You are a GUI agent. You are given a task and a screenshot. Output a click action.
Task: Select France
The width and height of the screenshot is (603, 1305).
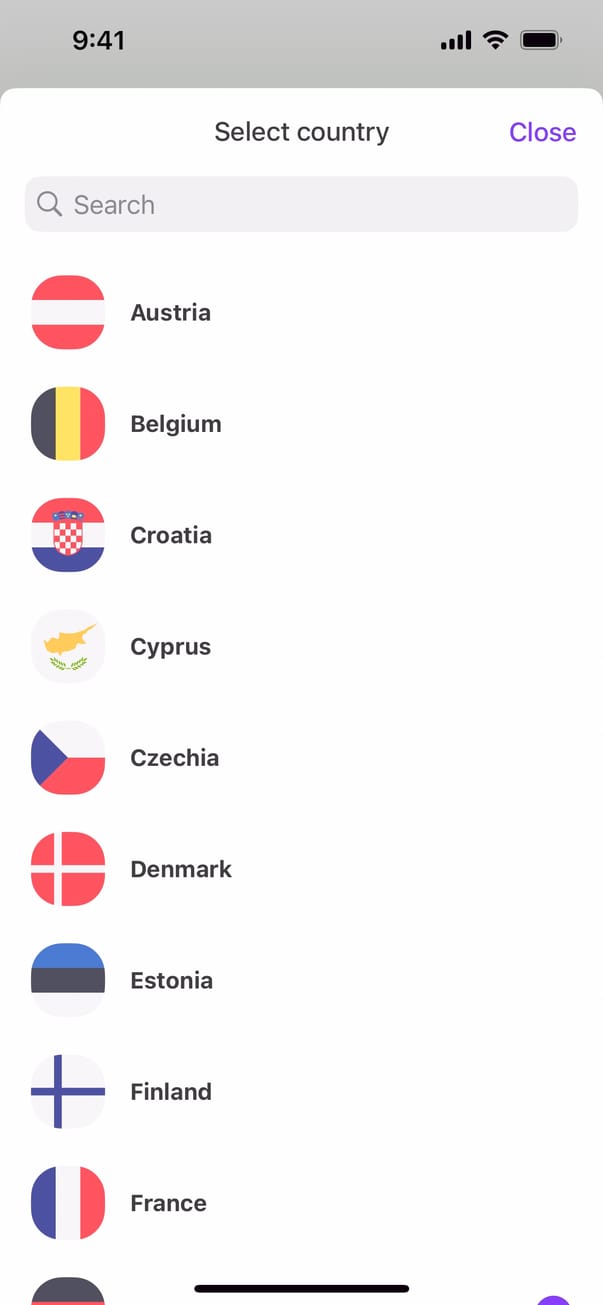[x=169, y=1203]
